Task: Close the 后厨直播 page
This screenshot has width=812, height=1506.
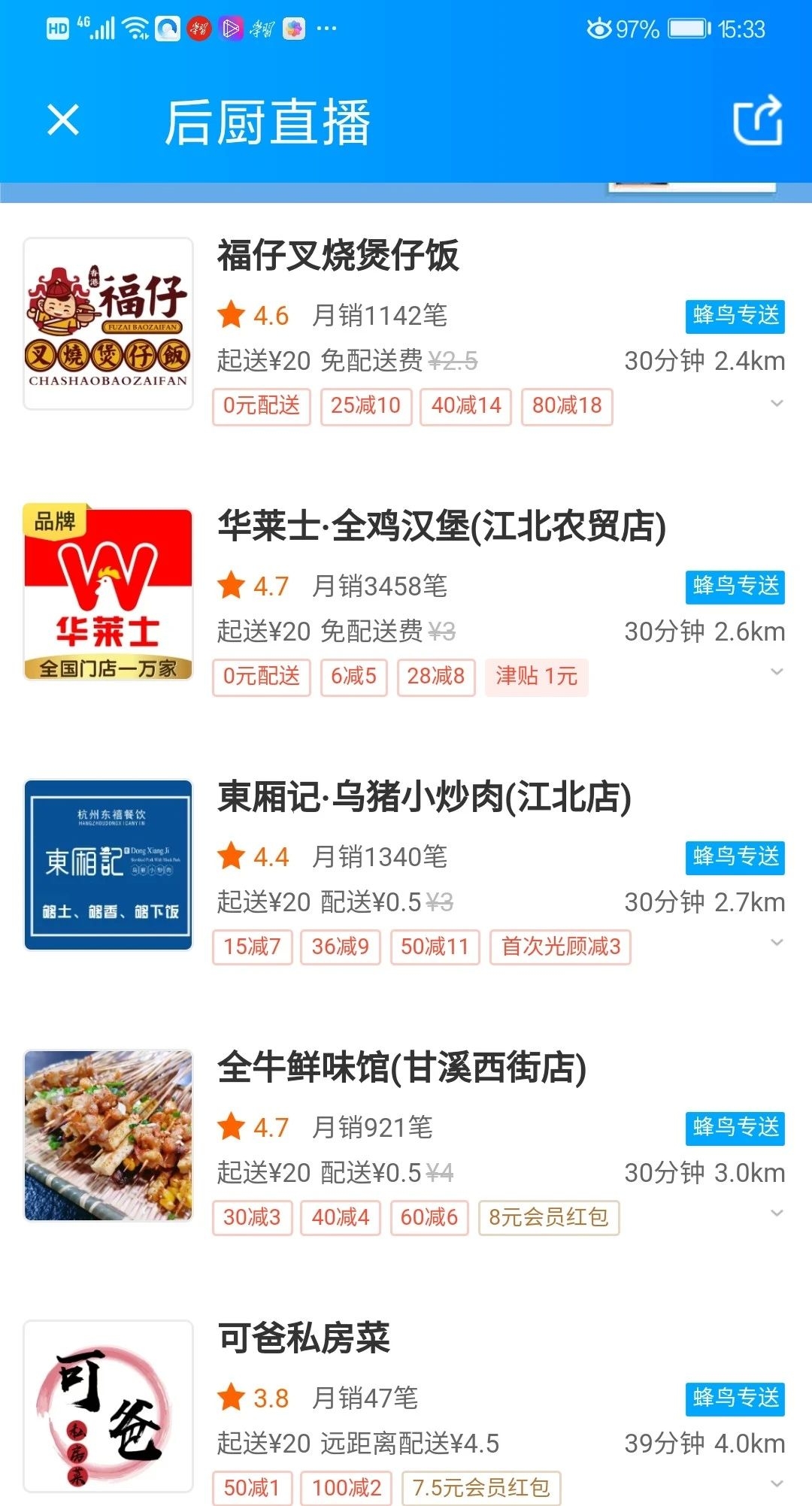Action: (62, 120)
